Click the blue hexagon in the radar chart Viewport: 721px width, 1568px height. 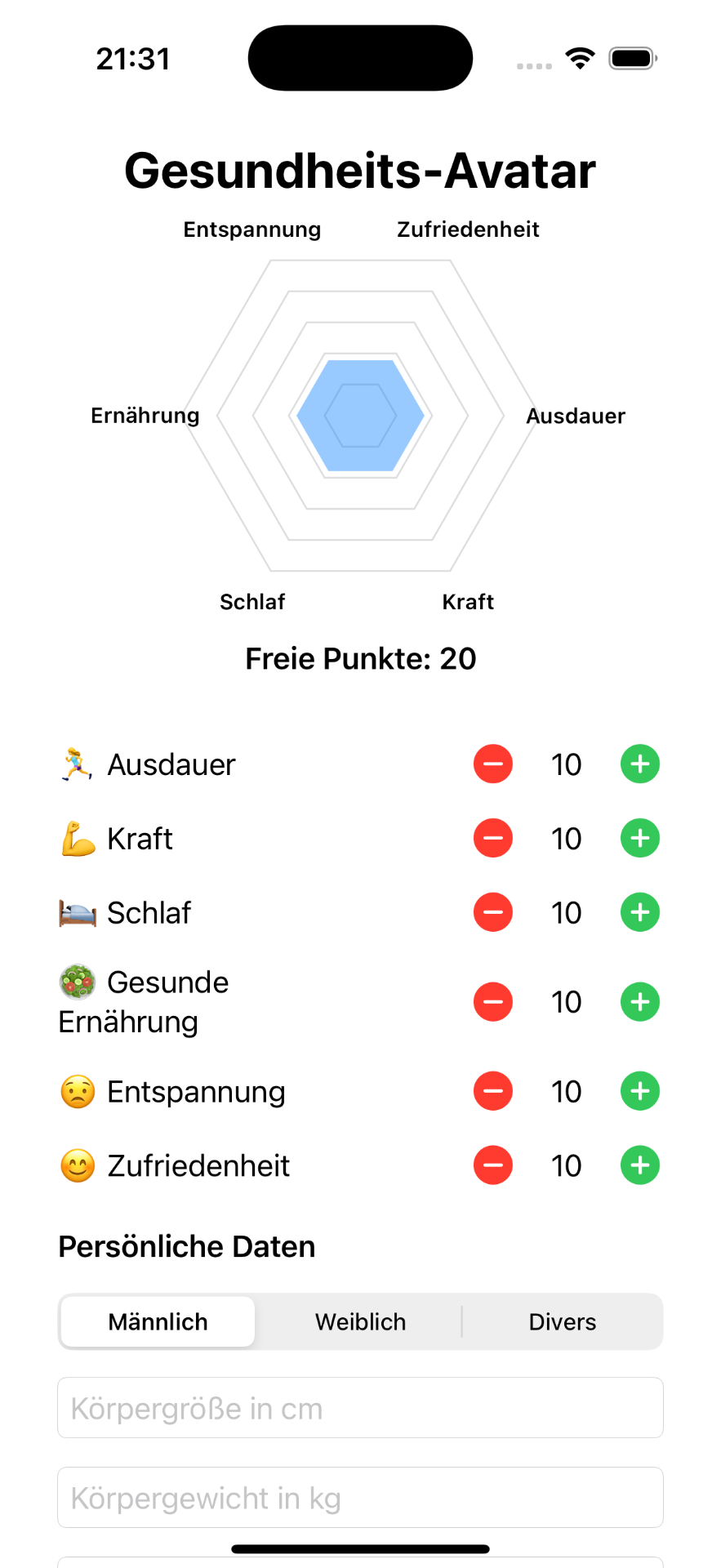tap(360, 416)
